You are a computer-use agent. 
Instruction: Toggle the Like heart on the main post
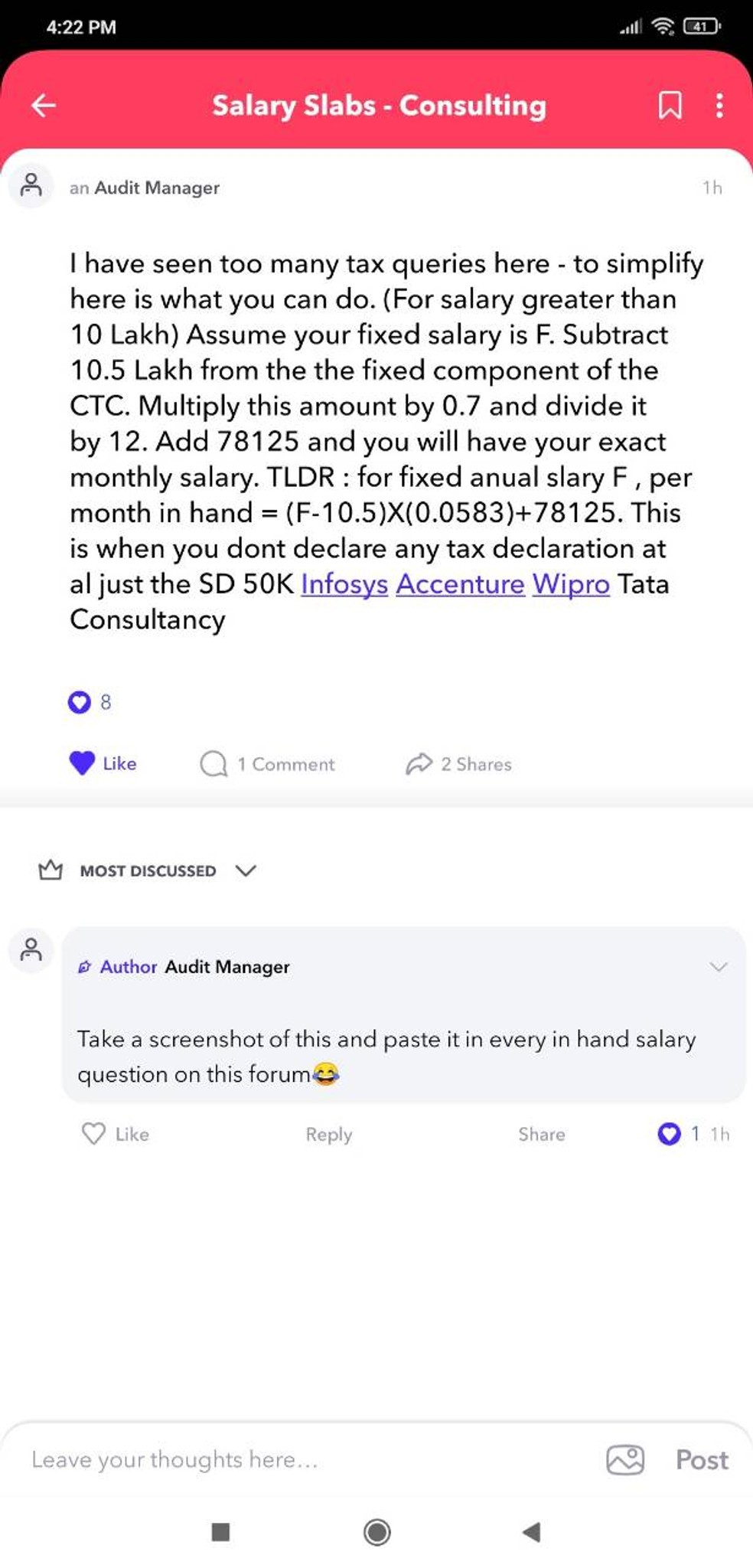[x=103, y=763]
